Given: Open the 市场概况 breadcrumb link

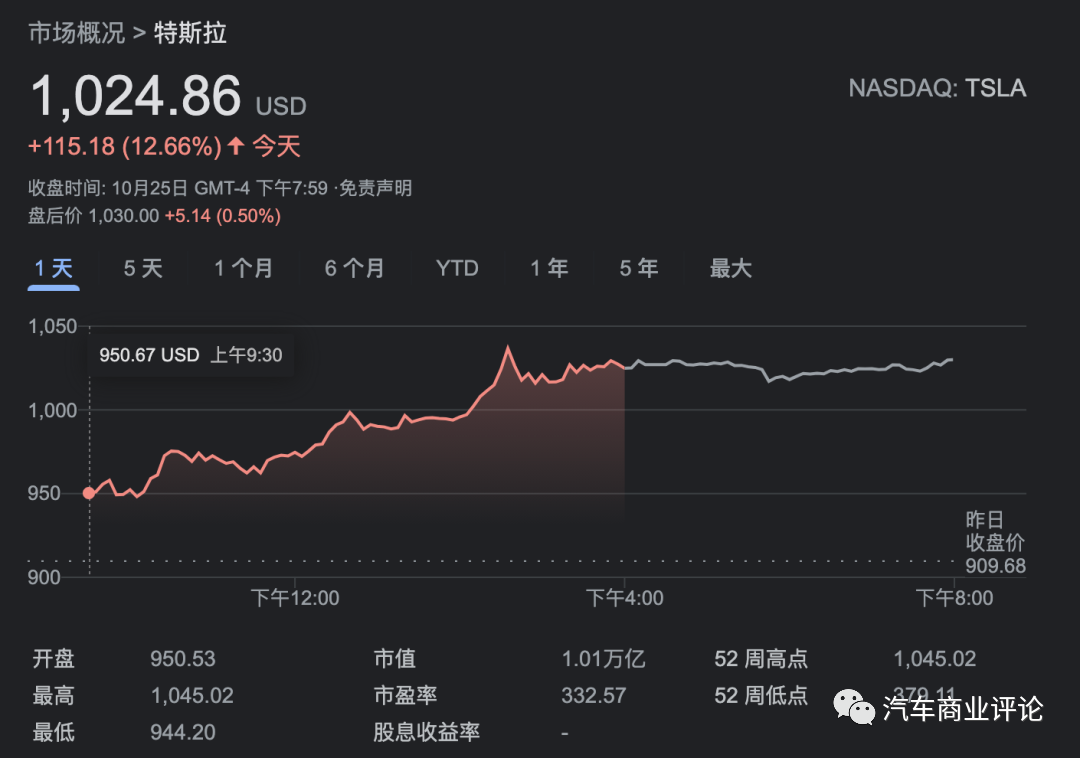Looking at the screenshot, I should click(x=76, y=33).
